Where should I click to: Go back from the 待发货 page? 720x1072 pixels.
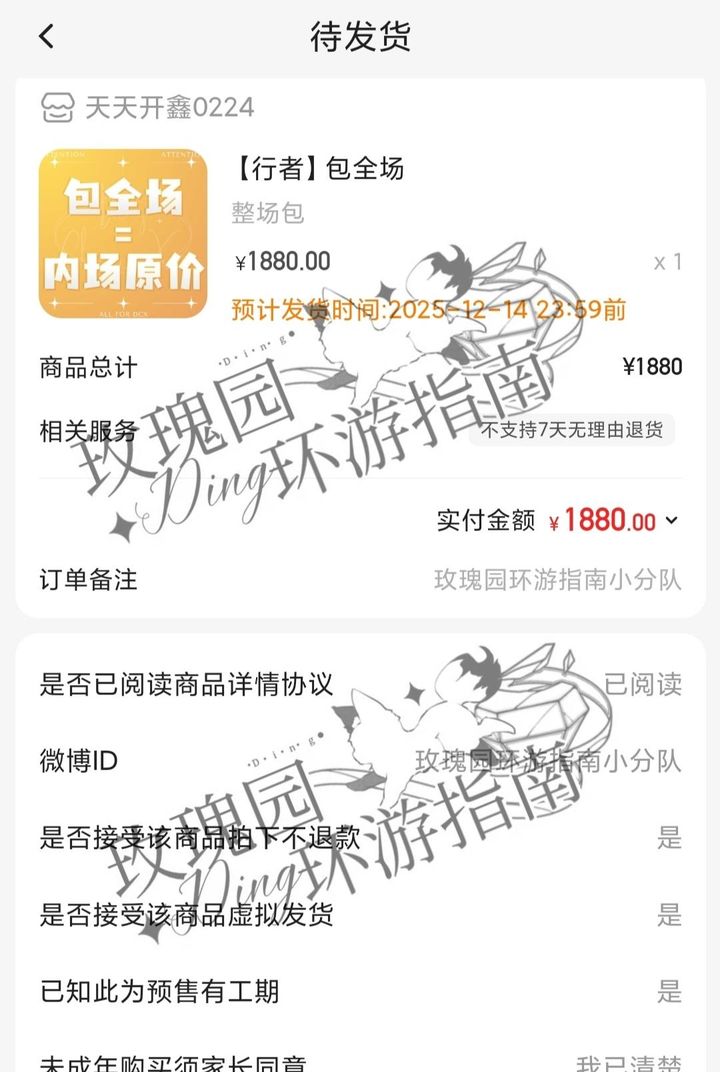pyautogui.click(x=46, y=37)
